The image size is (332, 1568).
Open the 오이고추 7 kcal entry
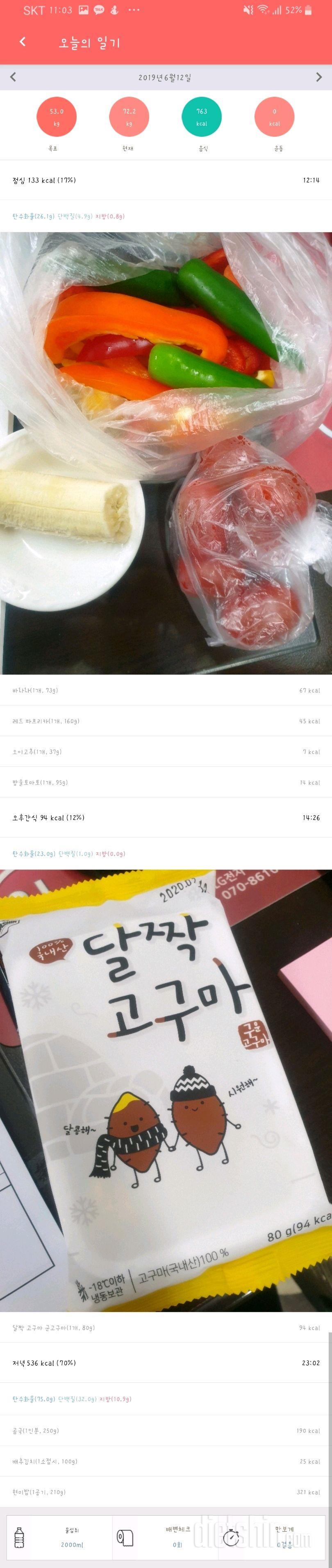[x=166, y=752]
